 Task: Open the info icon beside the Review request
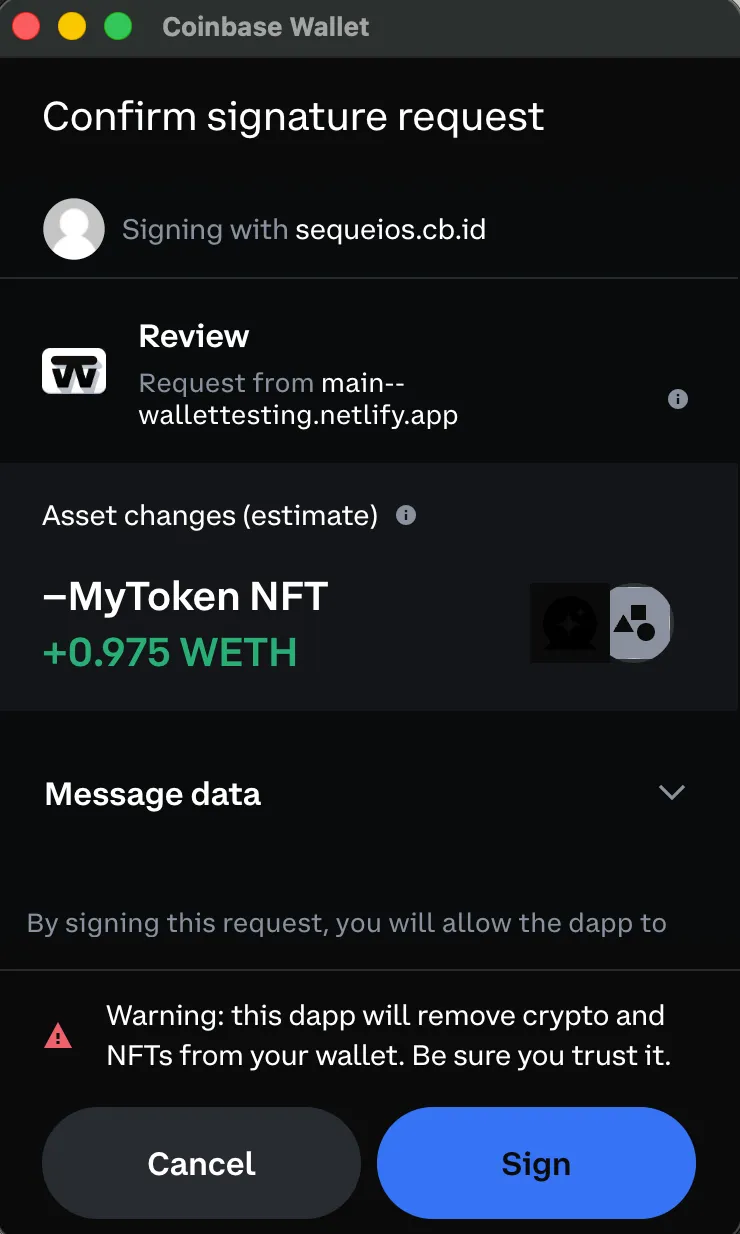(677, 398)
